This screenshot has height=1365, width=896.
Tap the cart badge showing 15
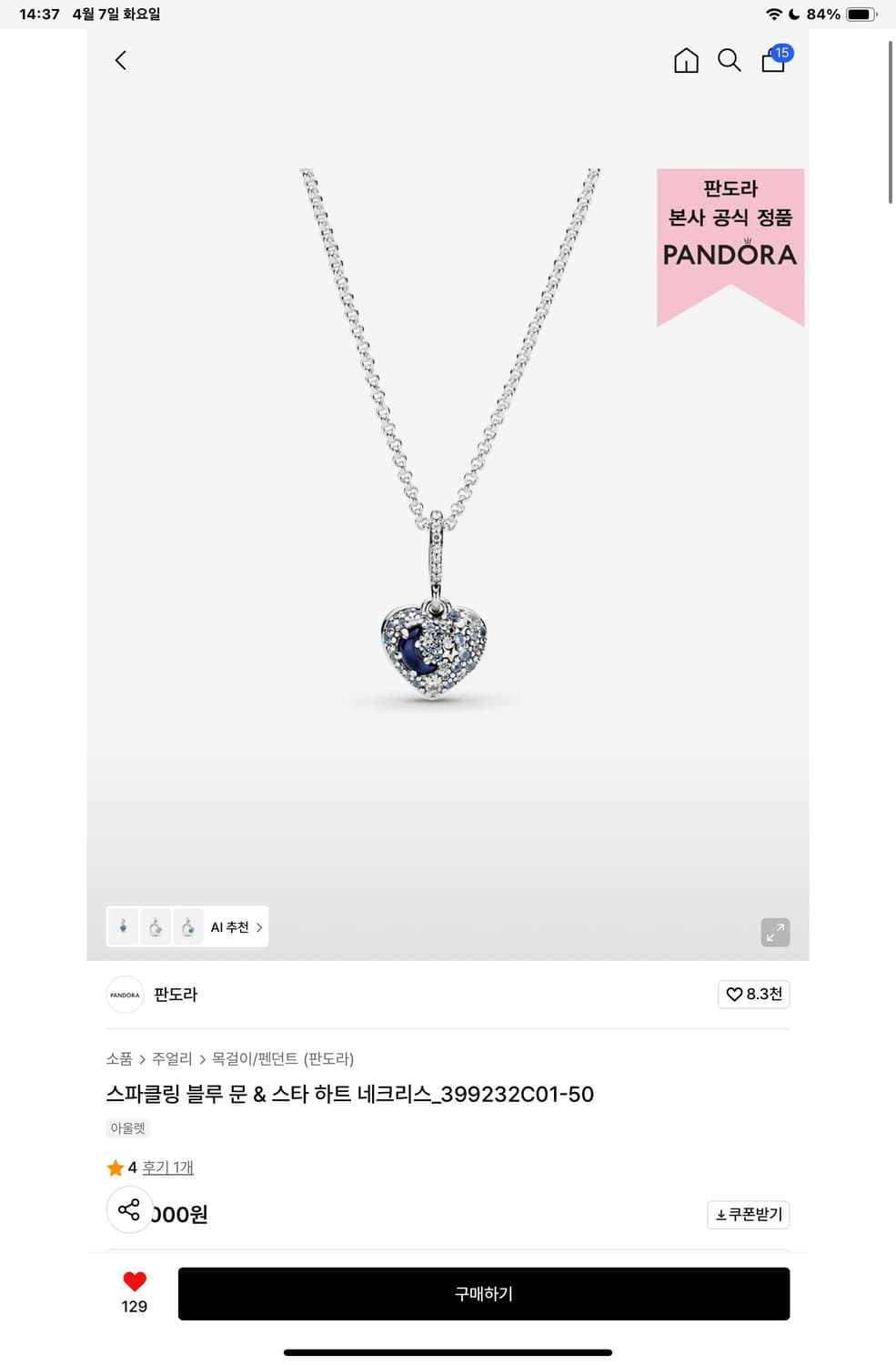click(782, 53)
